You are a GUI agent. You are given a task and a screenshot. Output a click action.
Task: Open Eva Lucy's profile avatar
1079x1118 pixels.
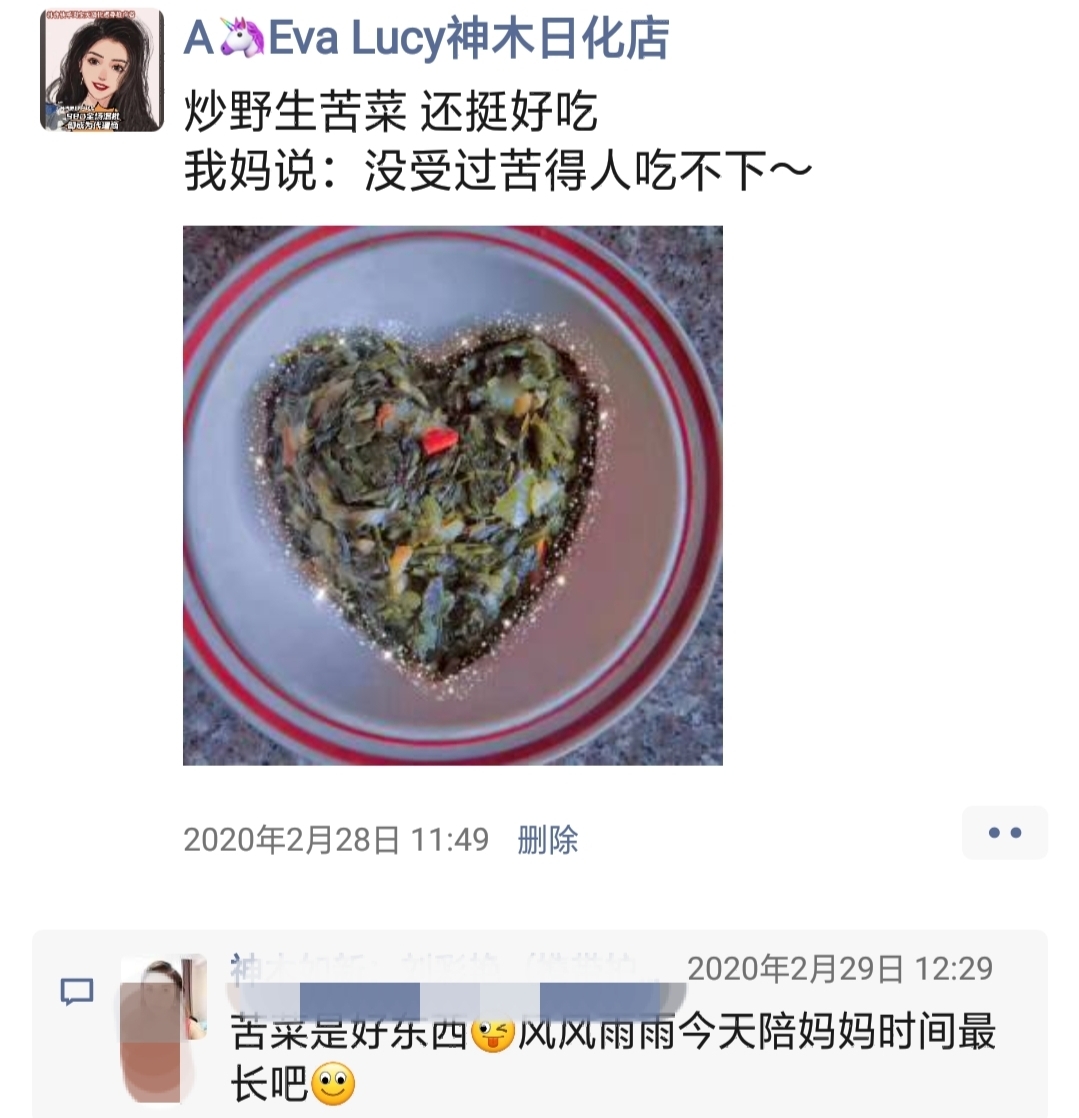[101, 70]
